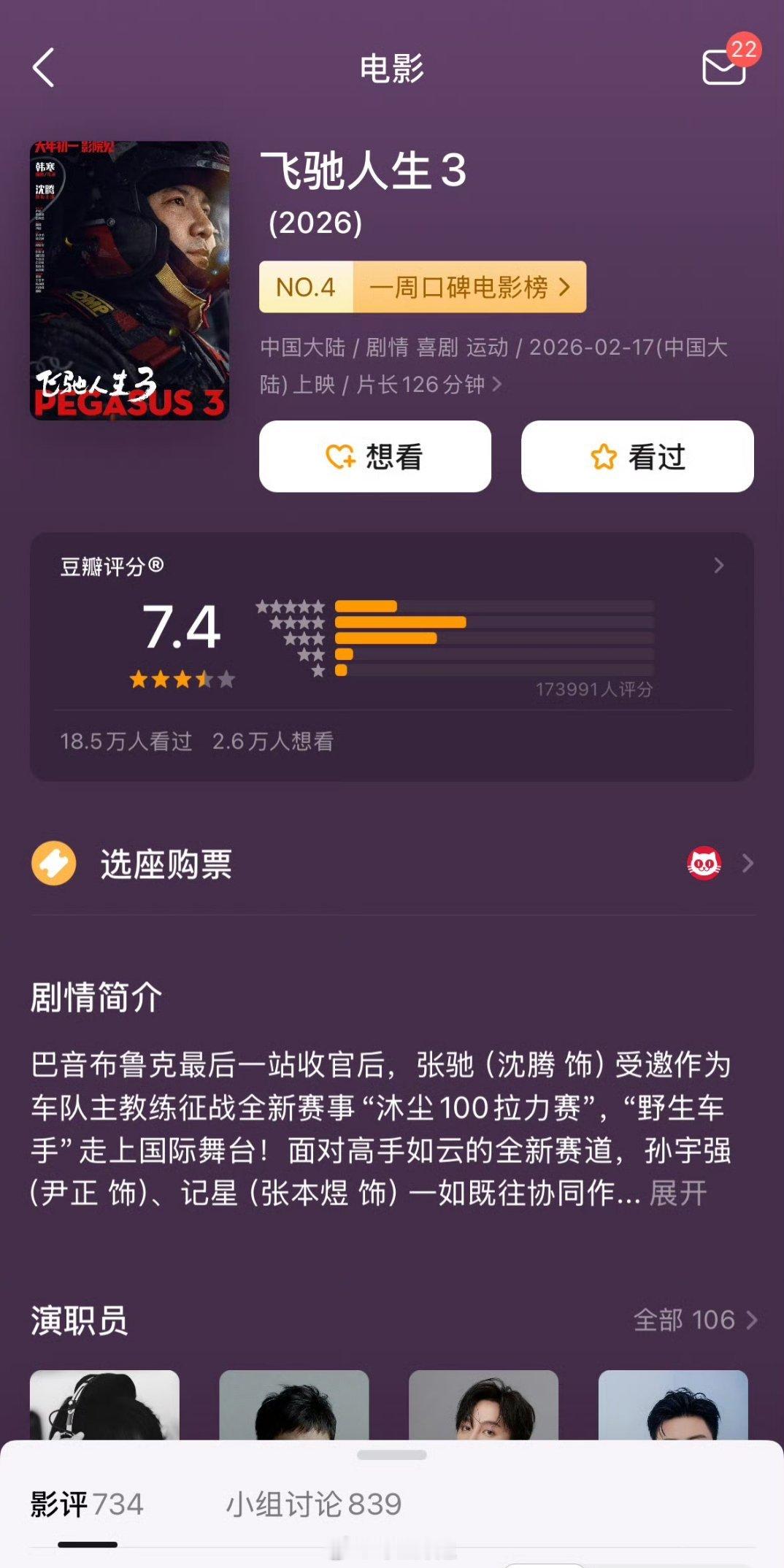Open the 173991人评分 ratings page
The width and height of the screenshot is (784, 1568).
595,687
